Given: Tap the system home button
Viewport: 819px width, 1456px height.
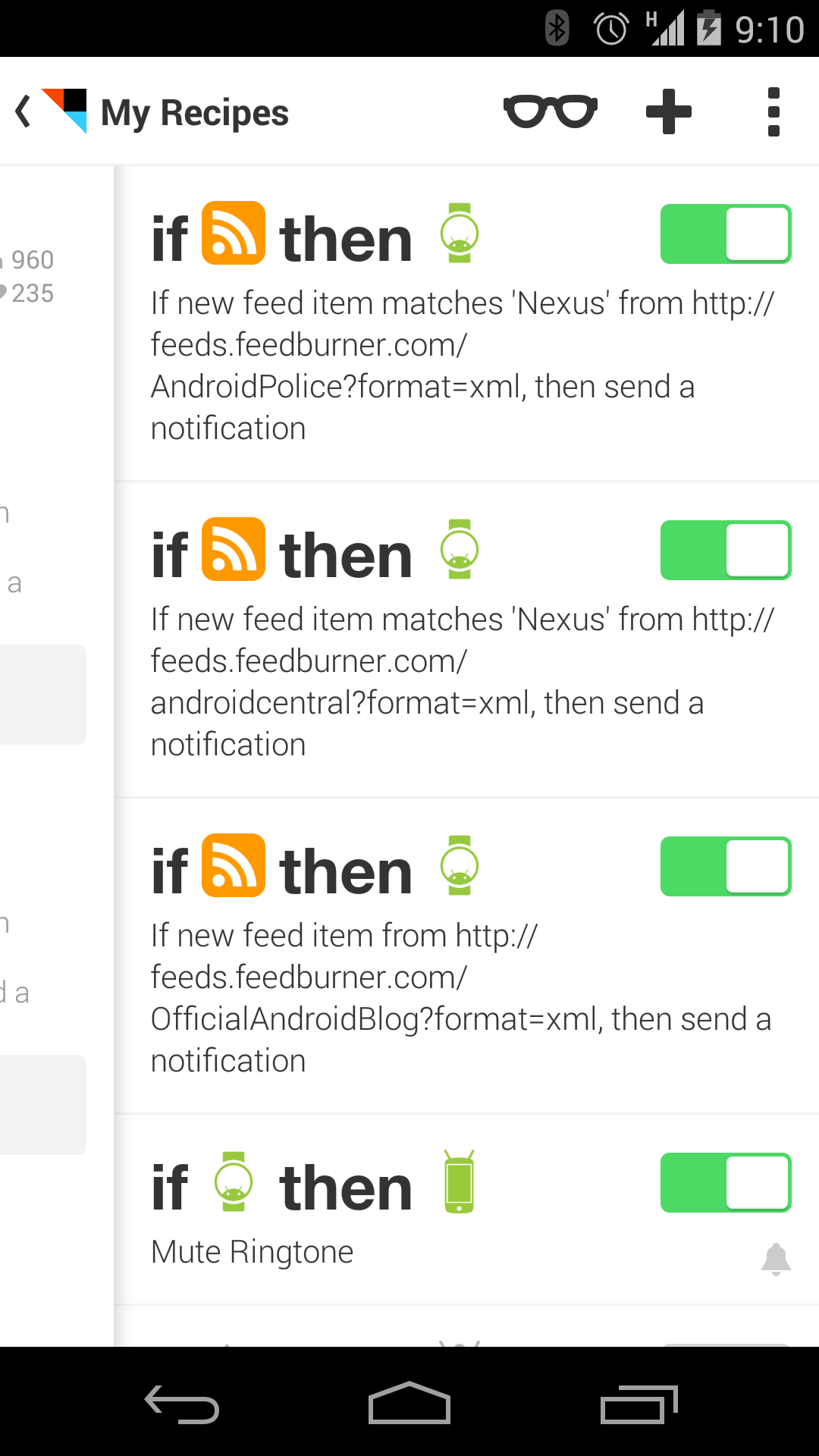Looking at the screenshot, I should click(x=409, y=1403).
